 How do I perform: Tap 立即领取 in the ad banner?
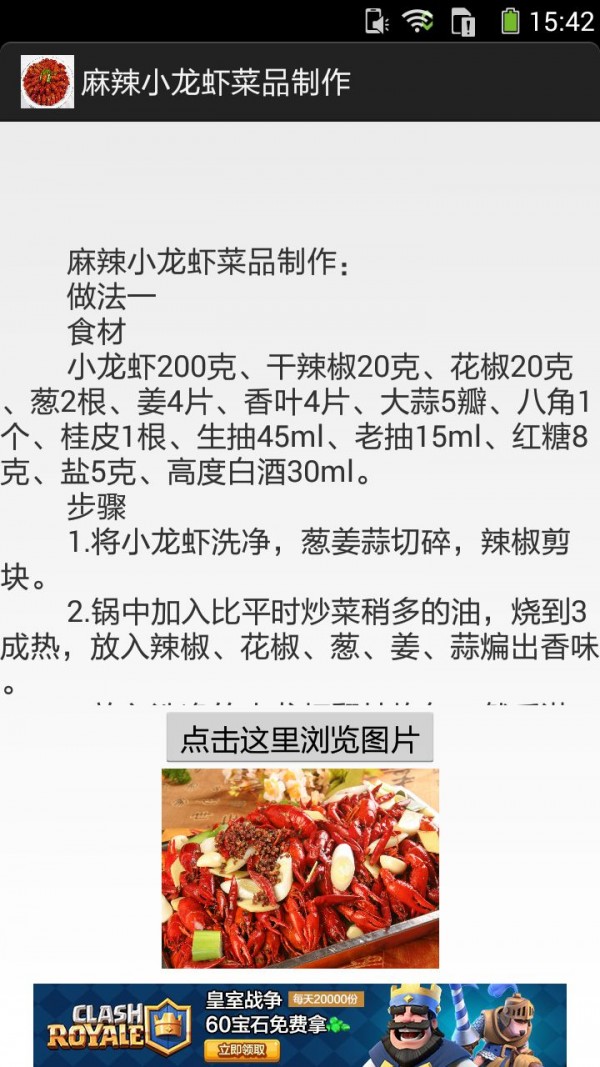click(x=242, y=1050)
